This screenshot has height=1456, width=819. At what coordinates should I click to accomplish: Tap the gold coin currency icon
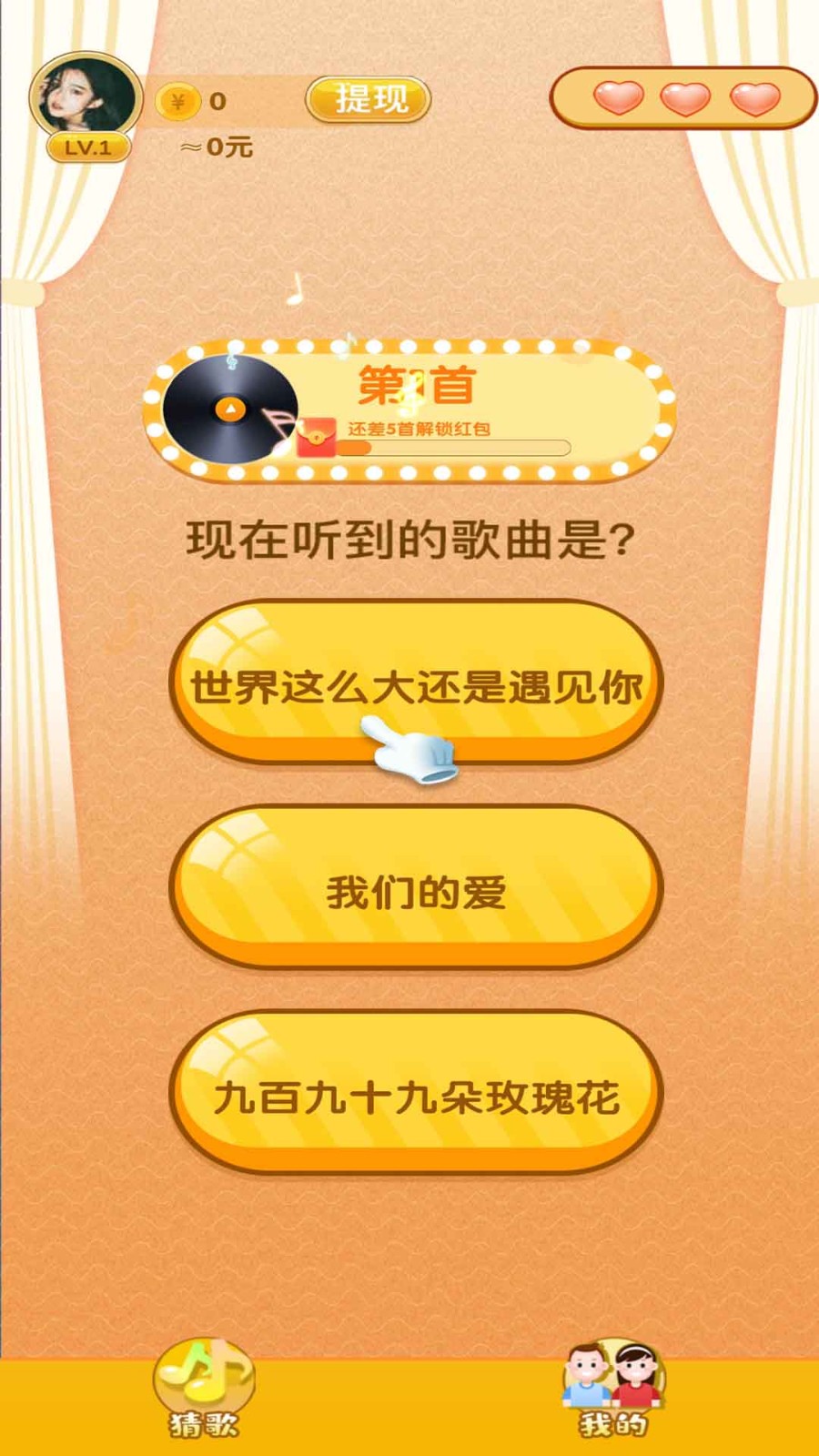pos(178,102)
